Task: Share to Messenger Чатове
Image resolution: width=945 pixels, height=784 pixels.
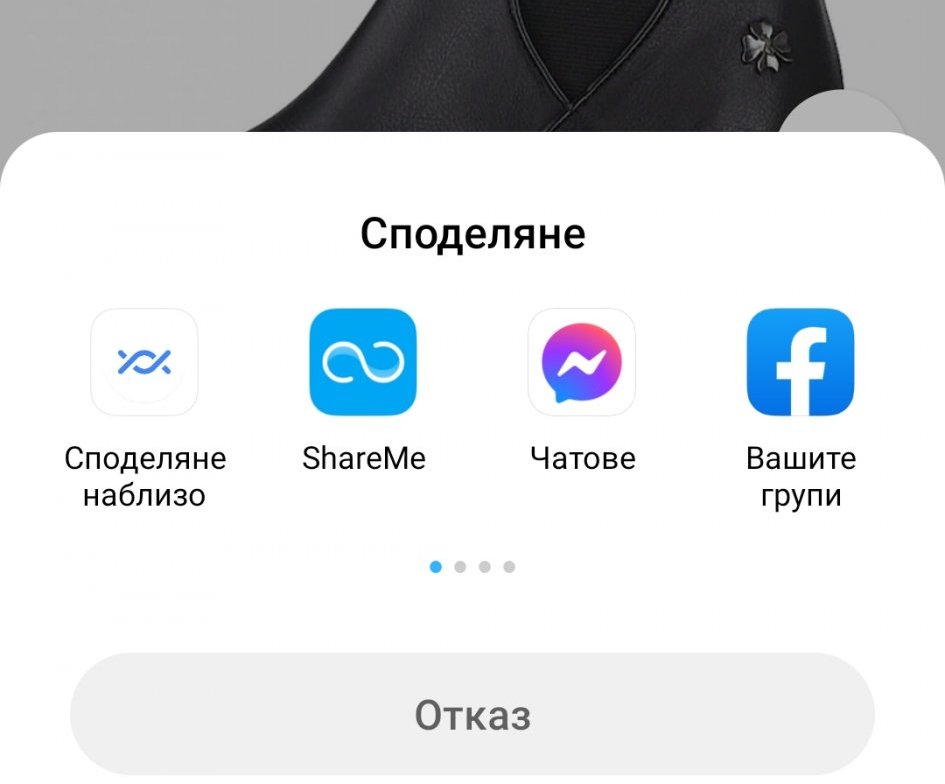Action: [582, 362]
